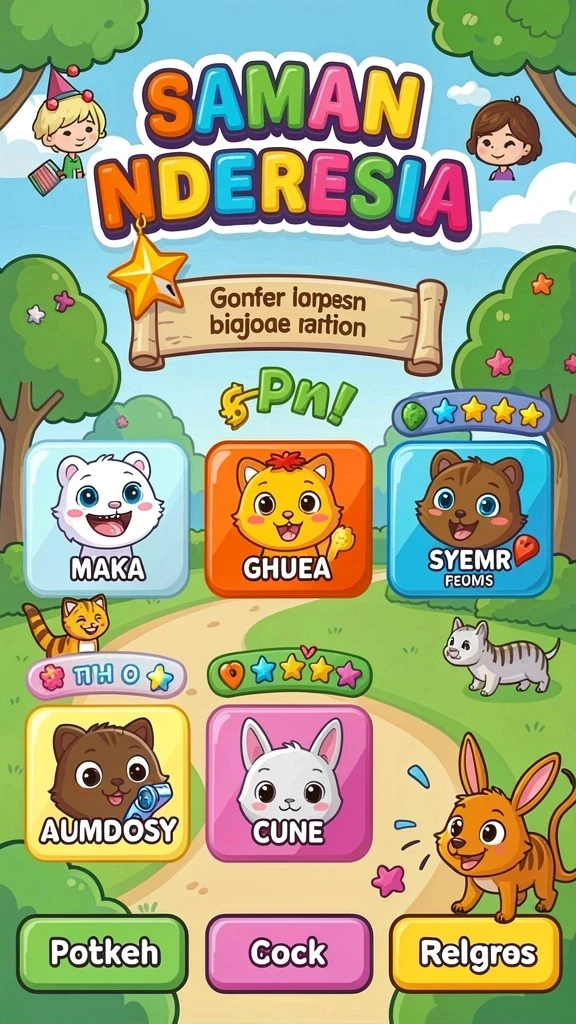Open the pink CUNE bunny tile
The height and width of the screenshot is (1024, 576).
coord(289,783)
